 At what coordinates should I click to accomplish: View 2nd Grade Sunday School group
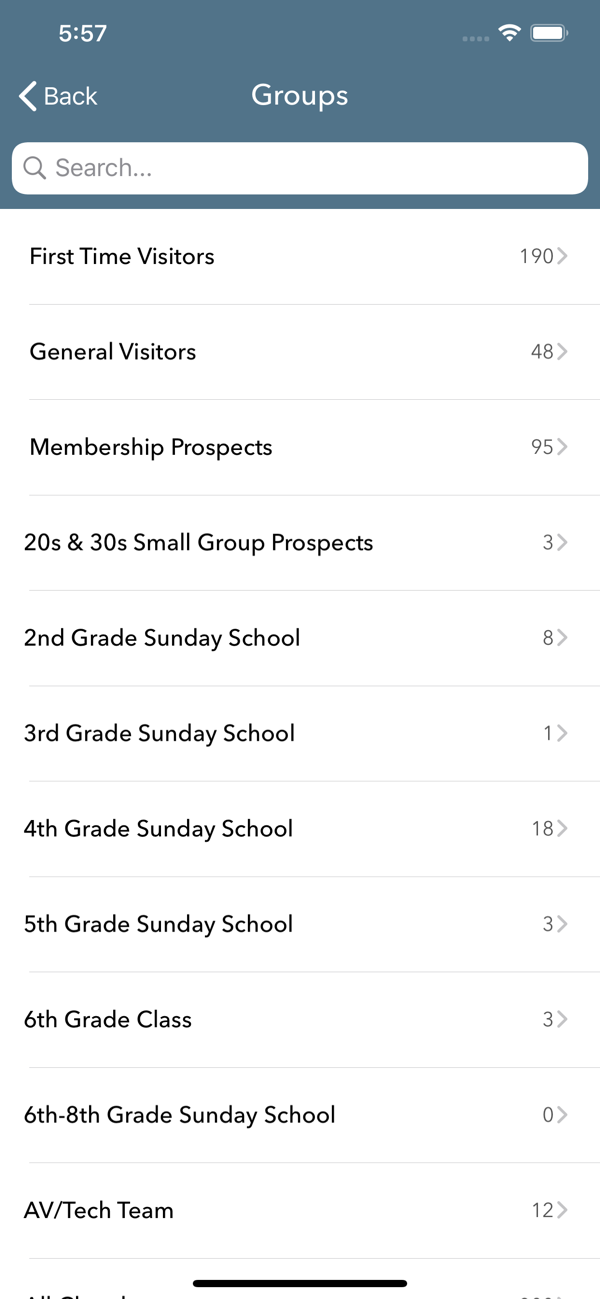coord(300,638)
